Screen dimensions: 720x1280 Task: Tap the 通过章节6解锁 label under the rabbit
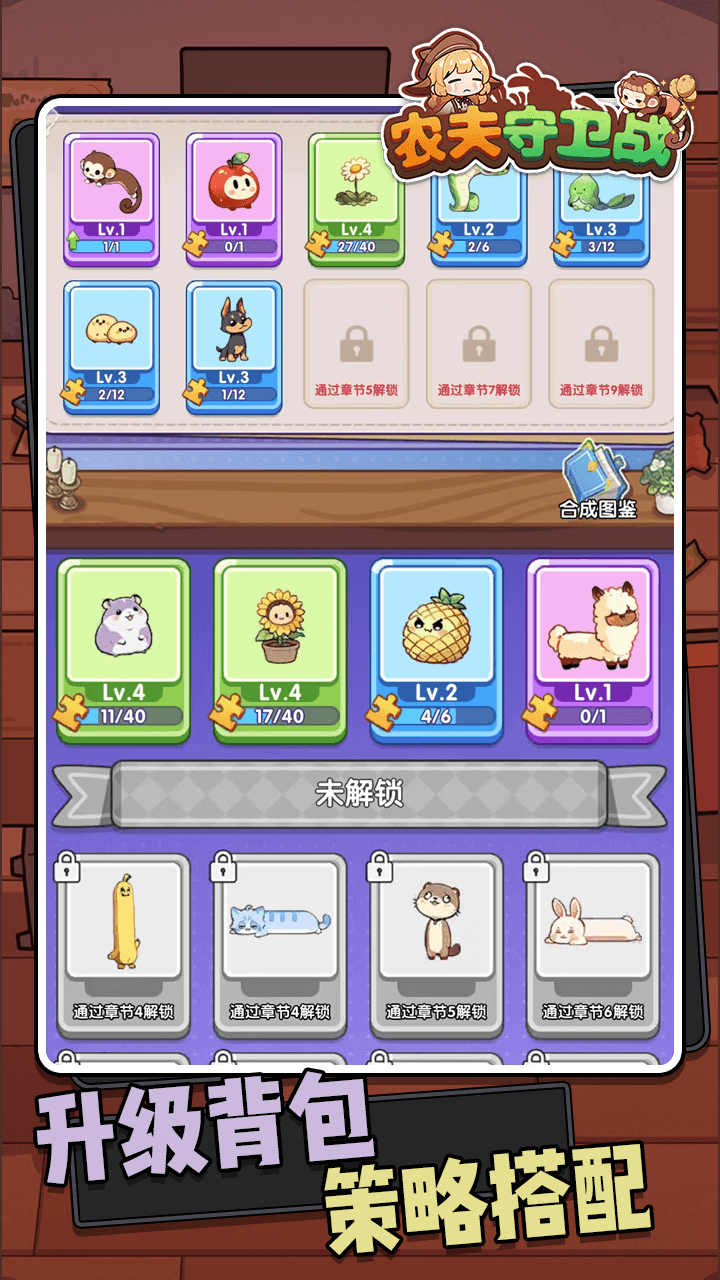(x=592, y=1011)
